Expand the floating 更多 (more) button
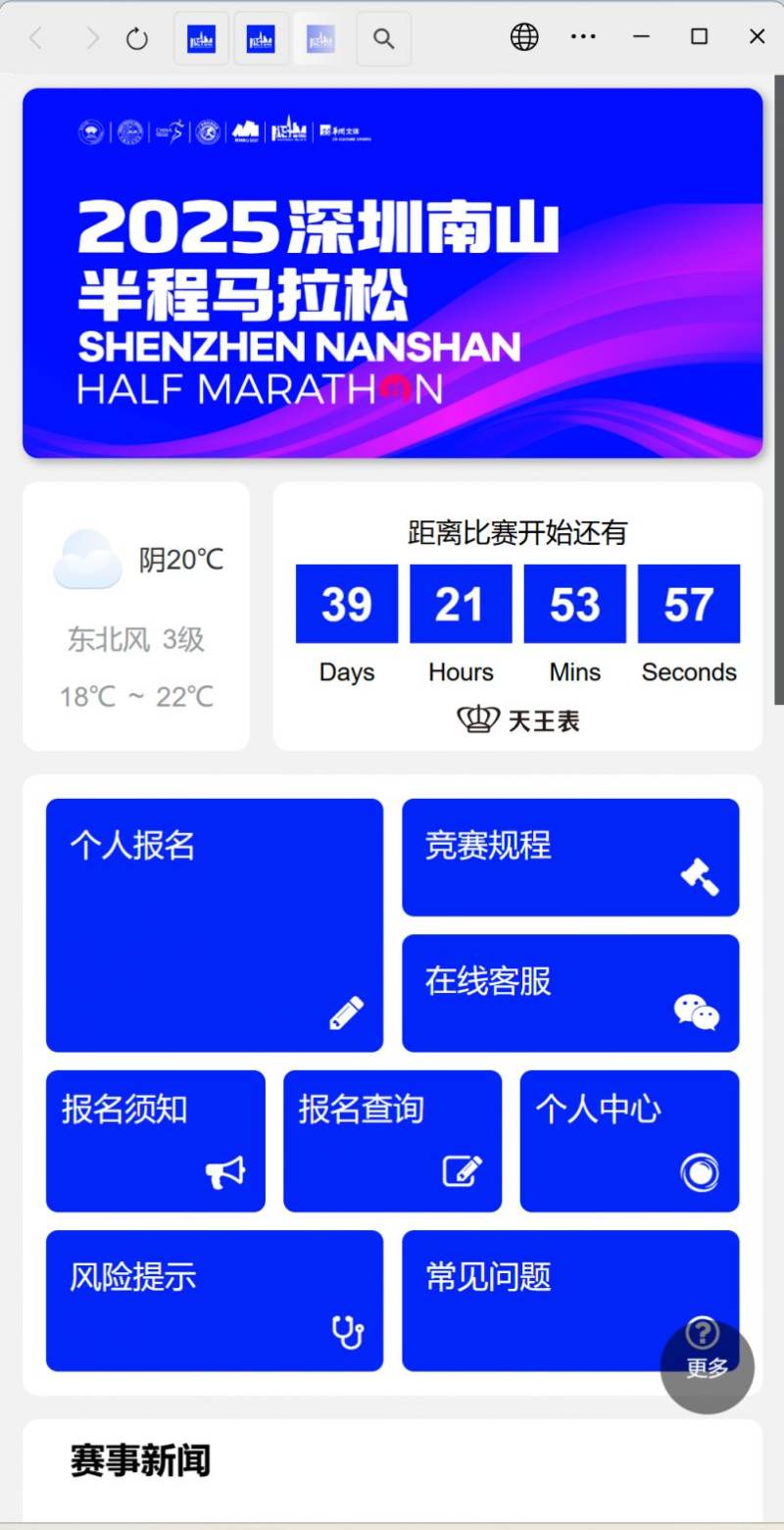The width and height of the screenshot is (784, 1530). (x=706, y=1366)
